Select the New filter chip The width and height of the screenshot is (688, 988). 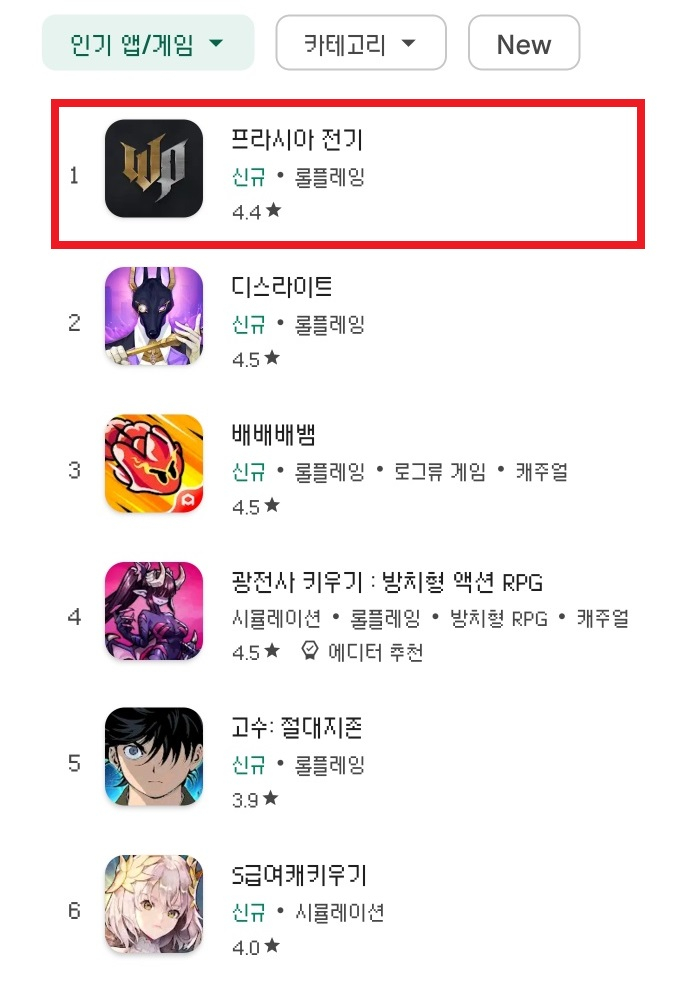click(x=523, y=44)
